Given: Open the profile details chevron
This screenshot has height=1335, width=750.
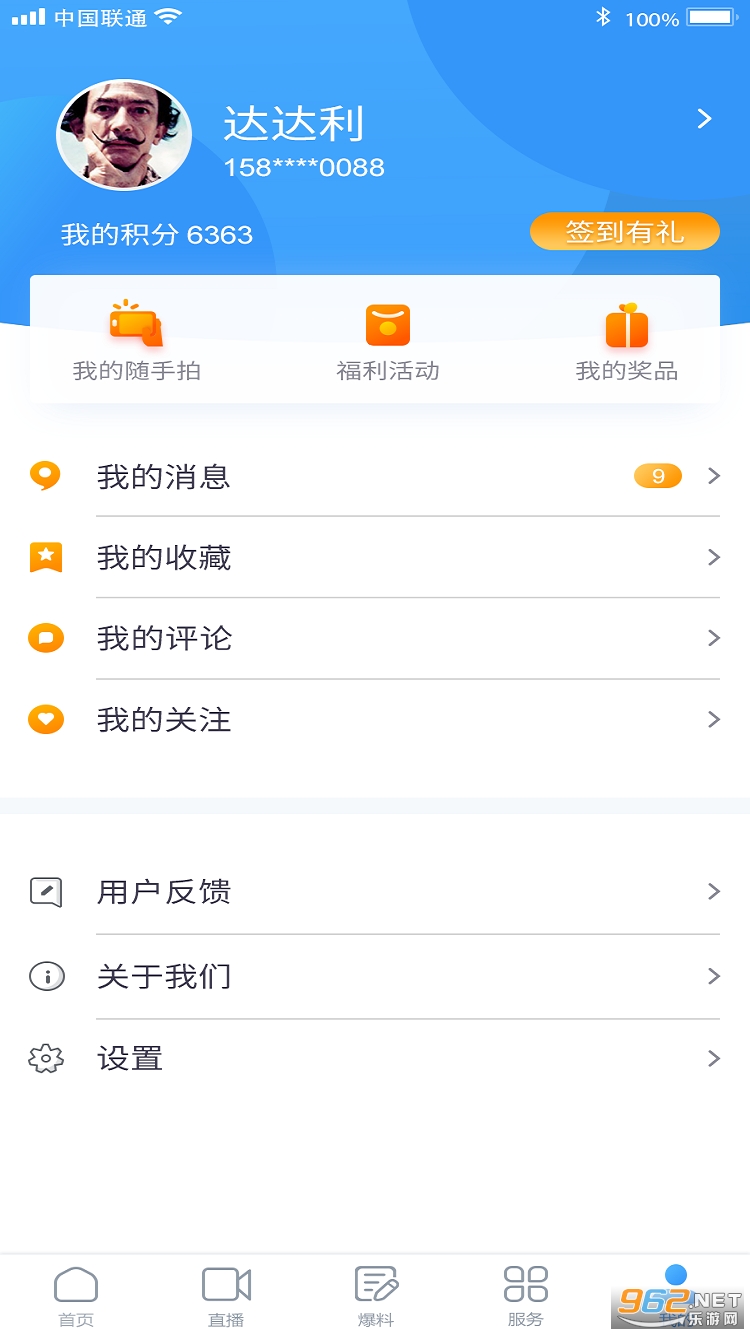Looking at the screenshot, I should (x=704, y=120).
